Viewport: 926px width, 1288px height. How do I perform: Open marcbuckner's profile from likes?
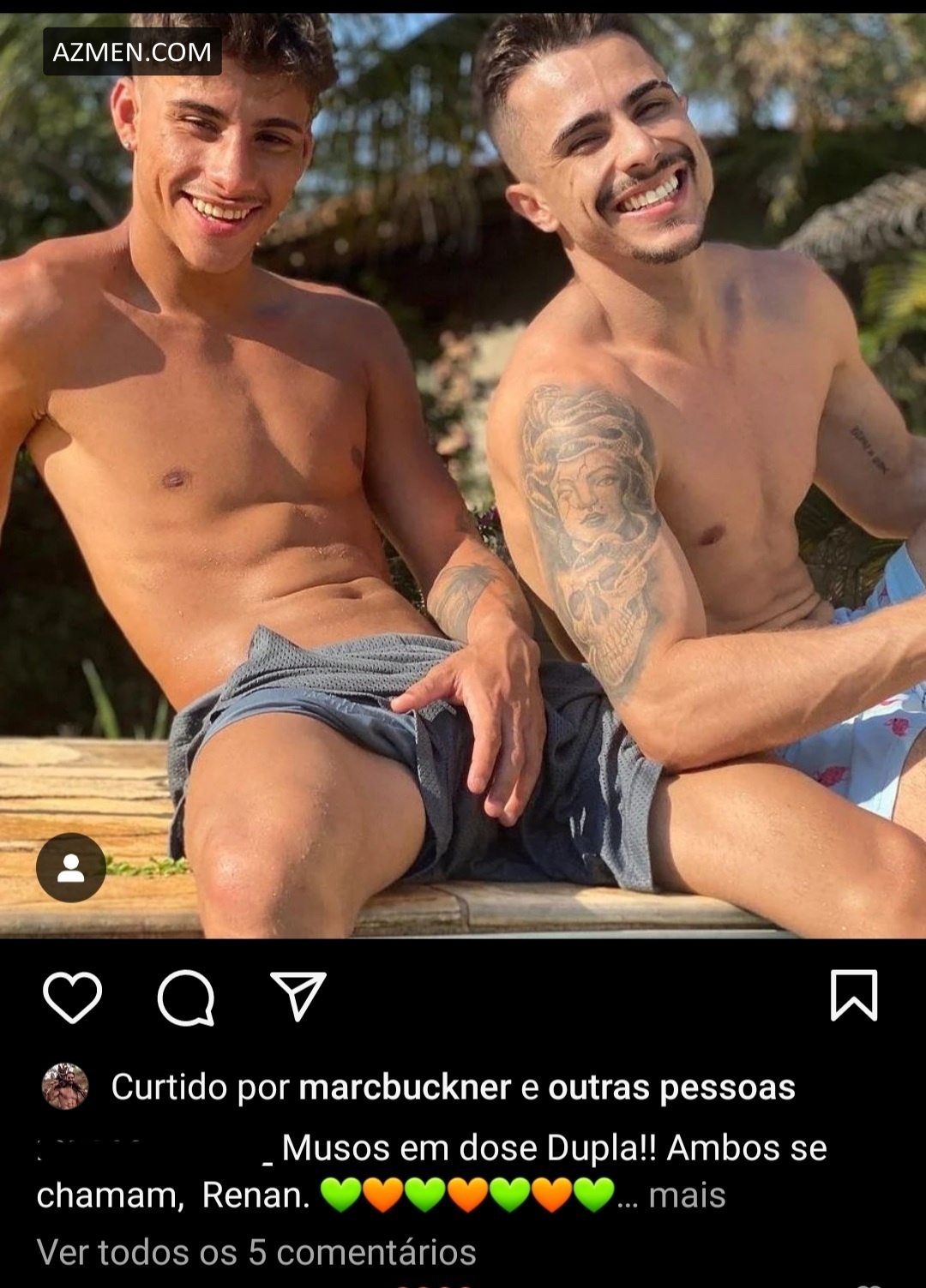tap(405, 1087)
